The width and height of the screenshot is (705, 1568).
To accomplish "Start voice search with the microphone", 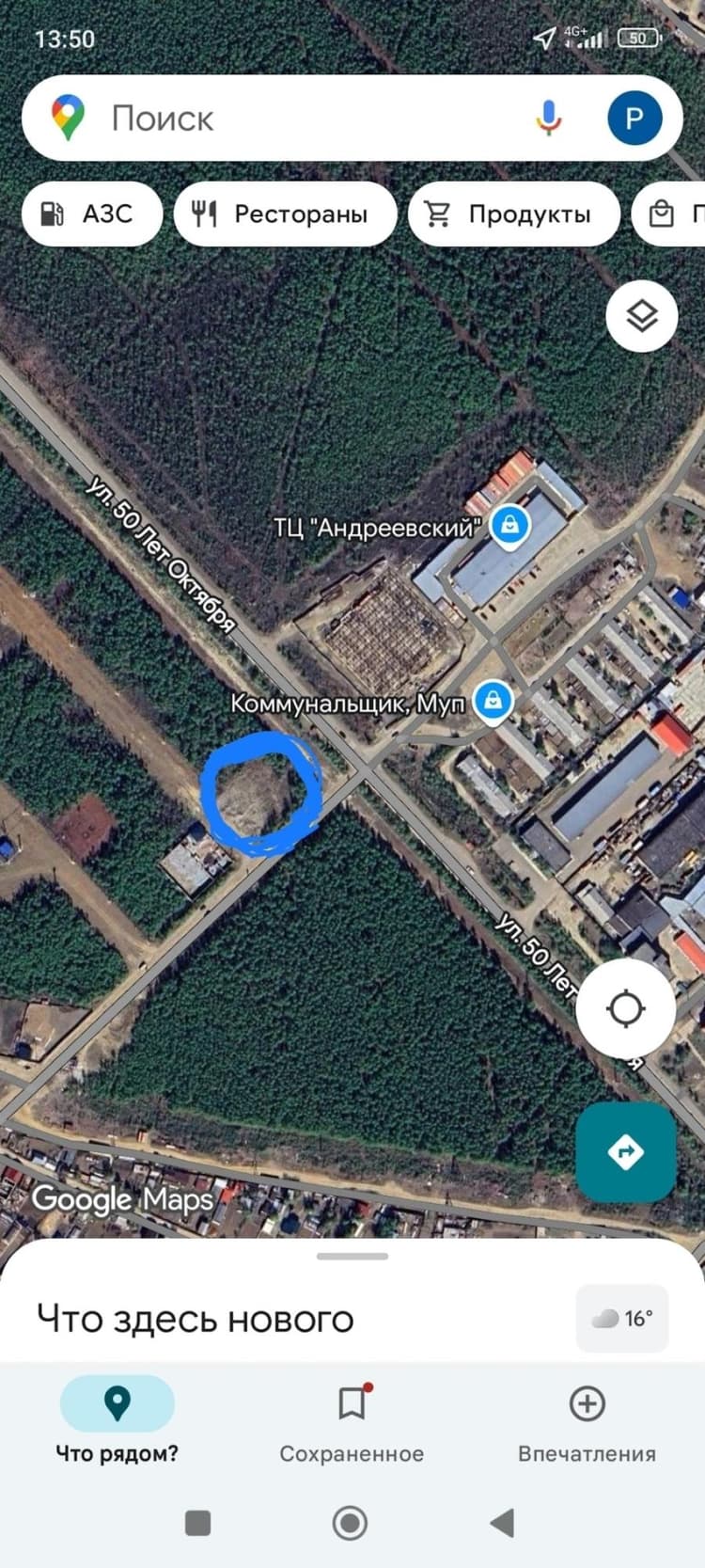I will pyautogui.click(x=549, y=119).
